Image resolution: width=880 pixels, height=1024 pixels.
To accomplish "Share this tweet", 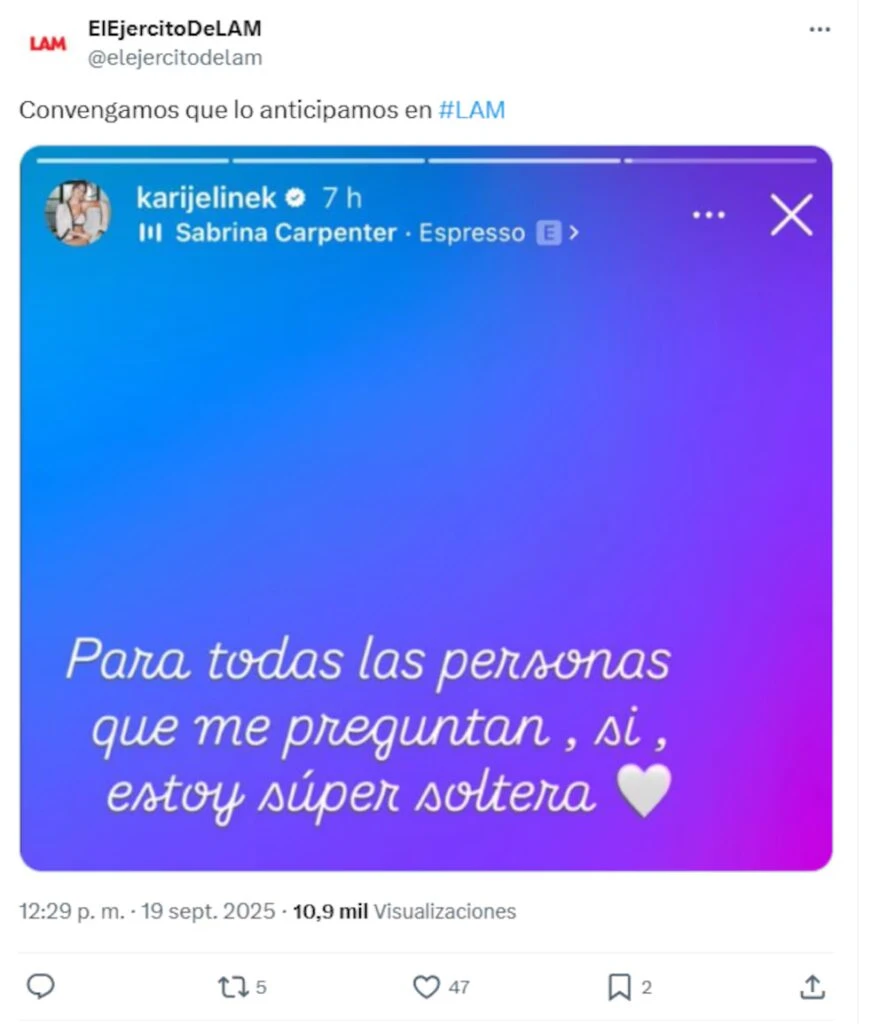I will [812, 987].
